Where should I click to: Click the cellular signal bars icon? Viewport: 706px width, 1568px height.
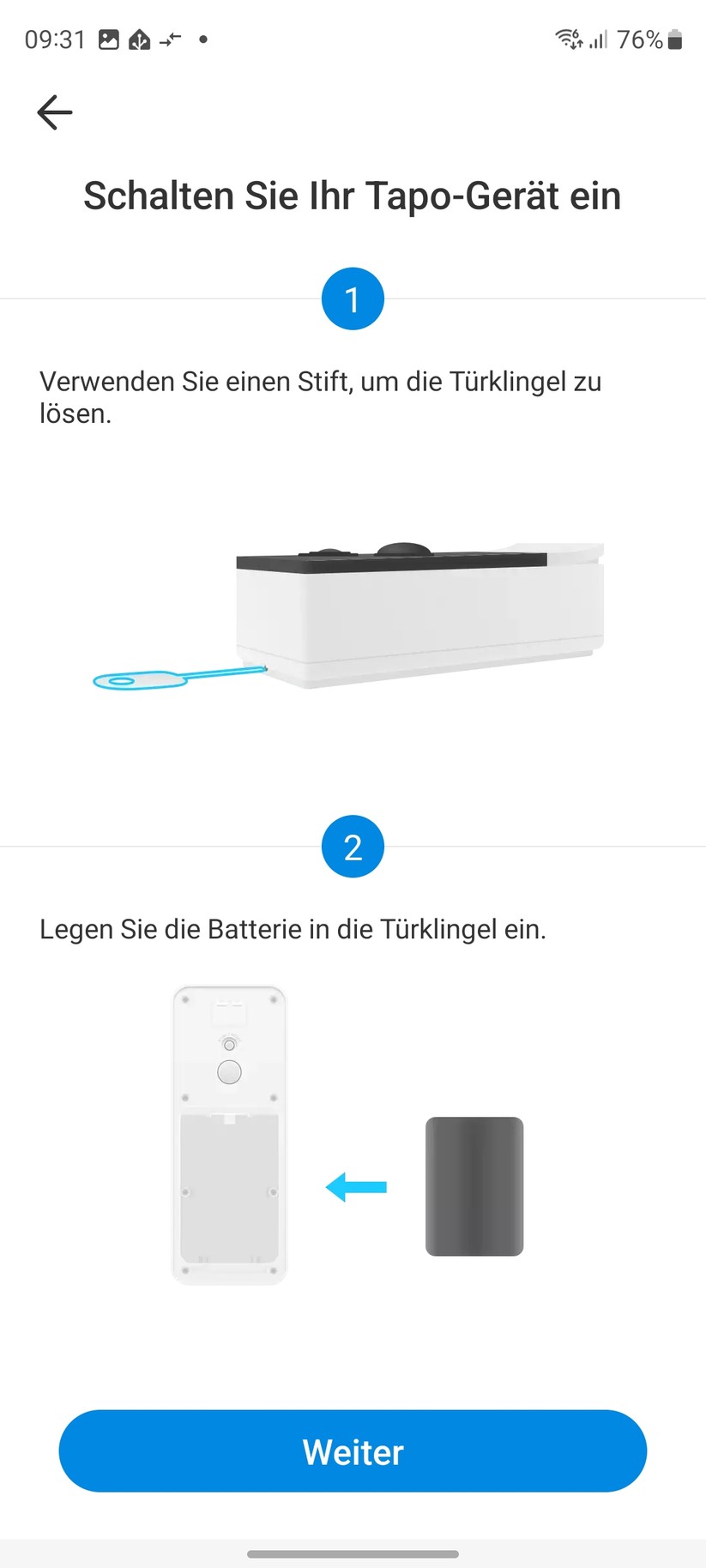point(599,39)
